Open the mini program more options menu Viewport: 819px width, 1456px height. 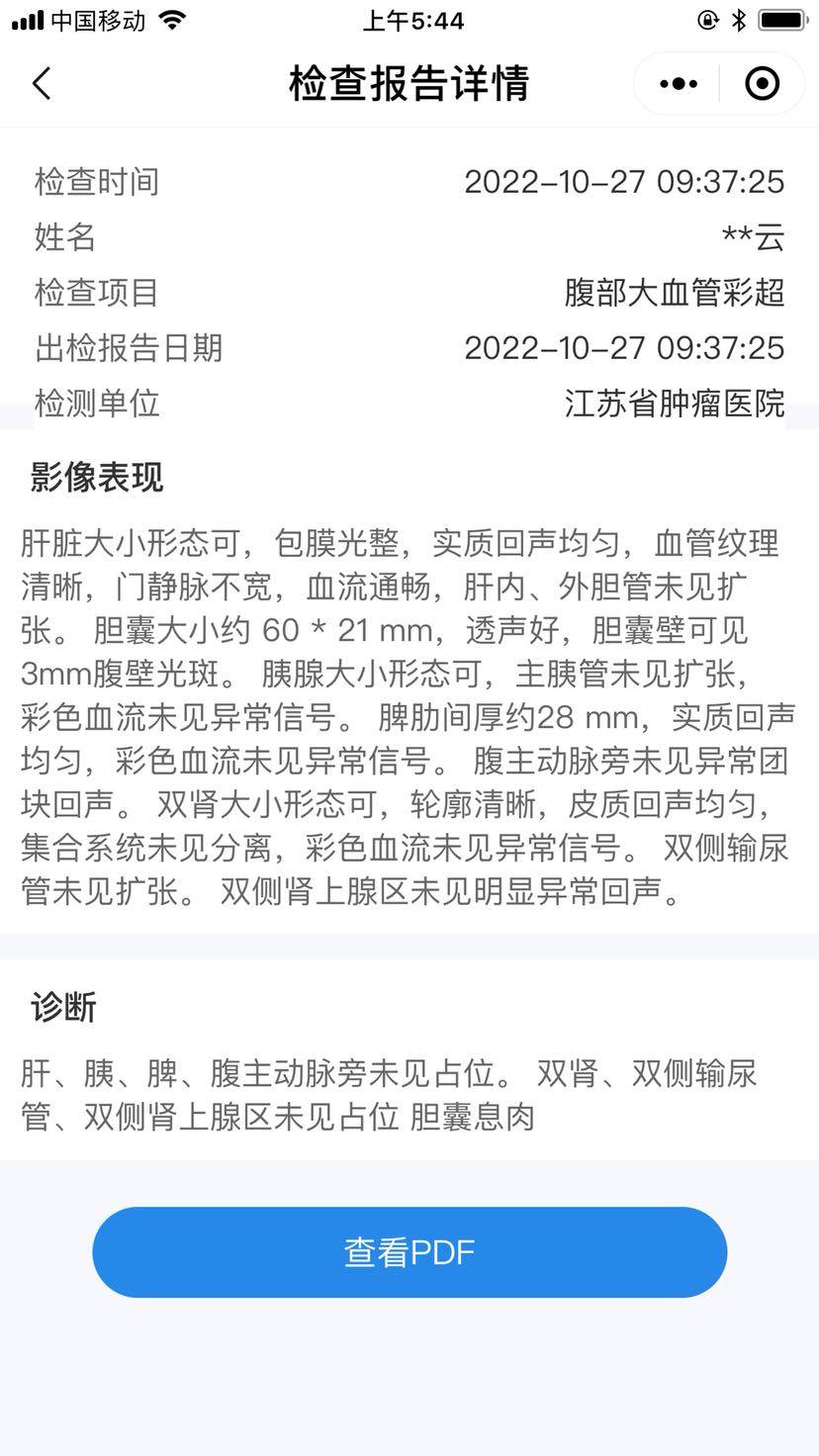pyautogui.click(x=678, y=84)
